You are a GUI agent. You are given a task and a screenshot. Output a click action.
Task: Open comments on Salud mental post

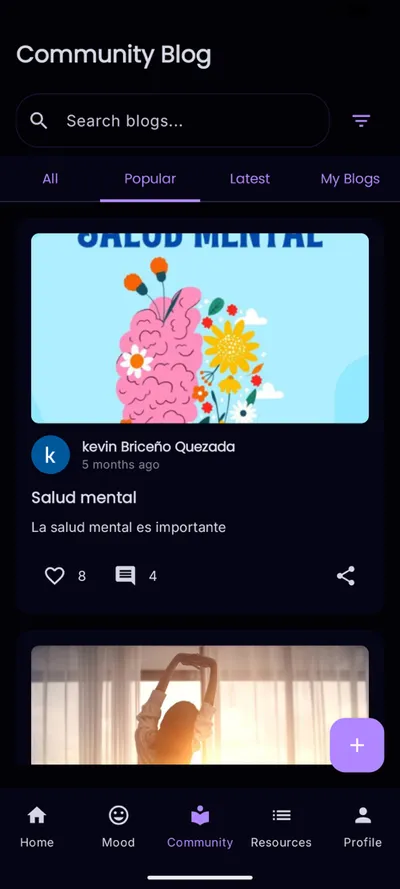click(x=125, y=576)
